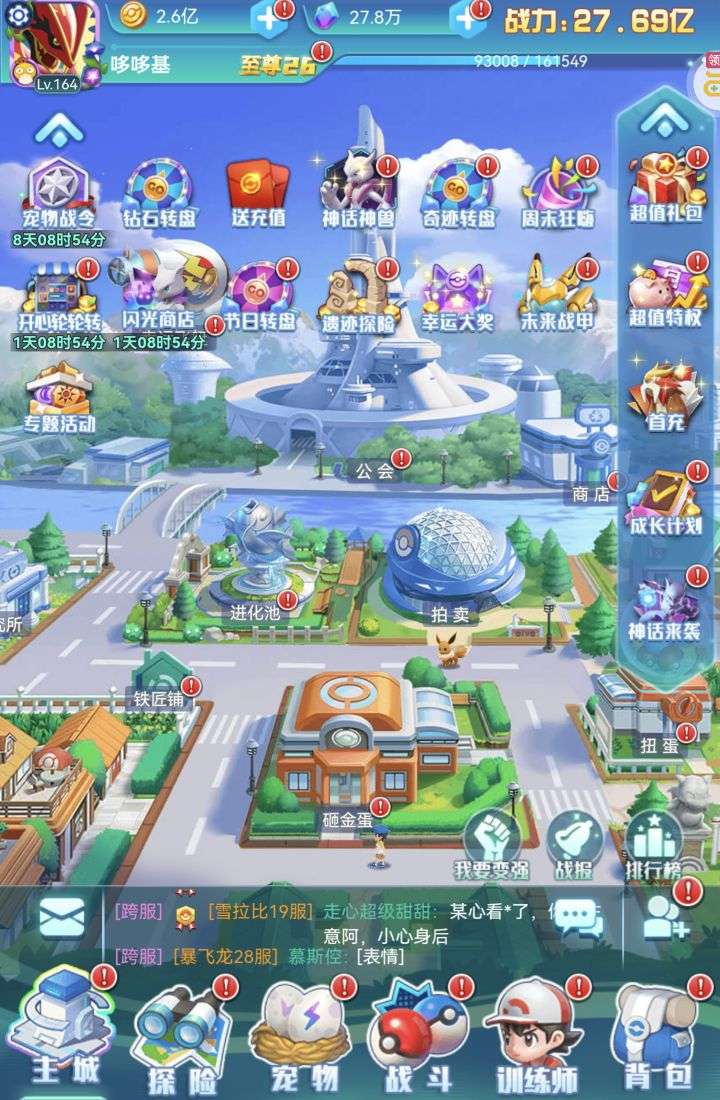Image resolution: width=720 pixels, height=1100 pixels.
Task: Tap the add friend icon
Action: tap(665, 917)
